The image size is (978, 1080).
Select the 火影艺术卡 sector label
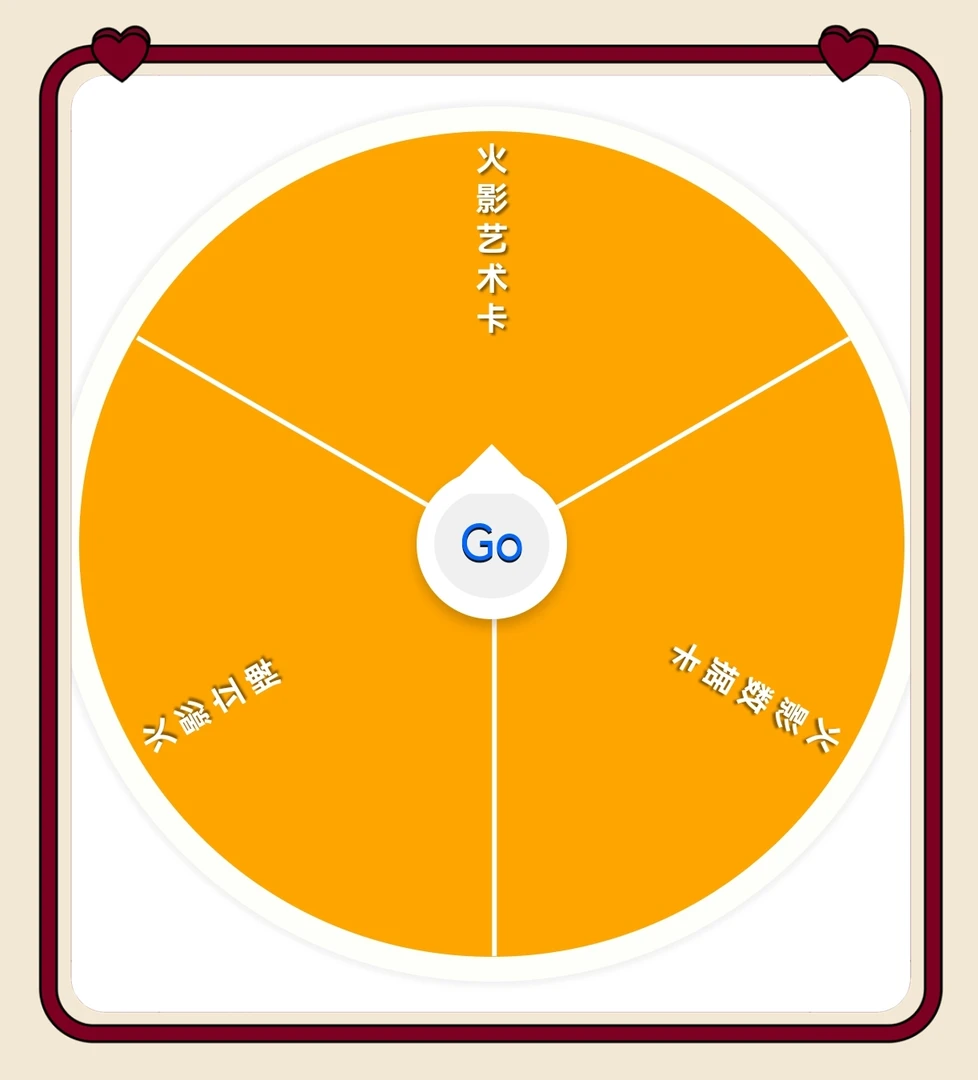[x=491, y=240]
